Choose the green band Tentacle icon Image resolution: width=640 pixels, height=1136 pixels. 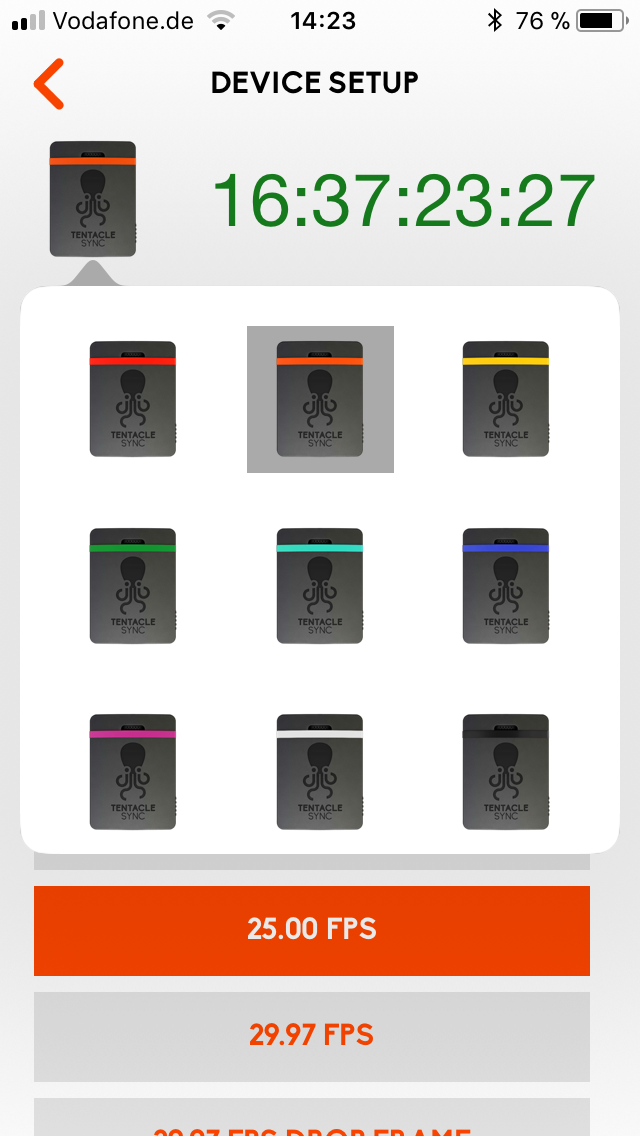133,586
